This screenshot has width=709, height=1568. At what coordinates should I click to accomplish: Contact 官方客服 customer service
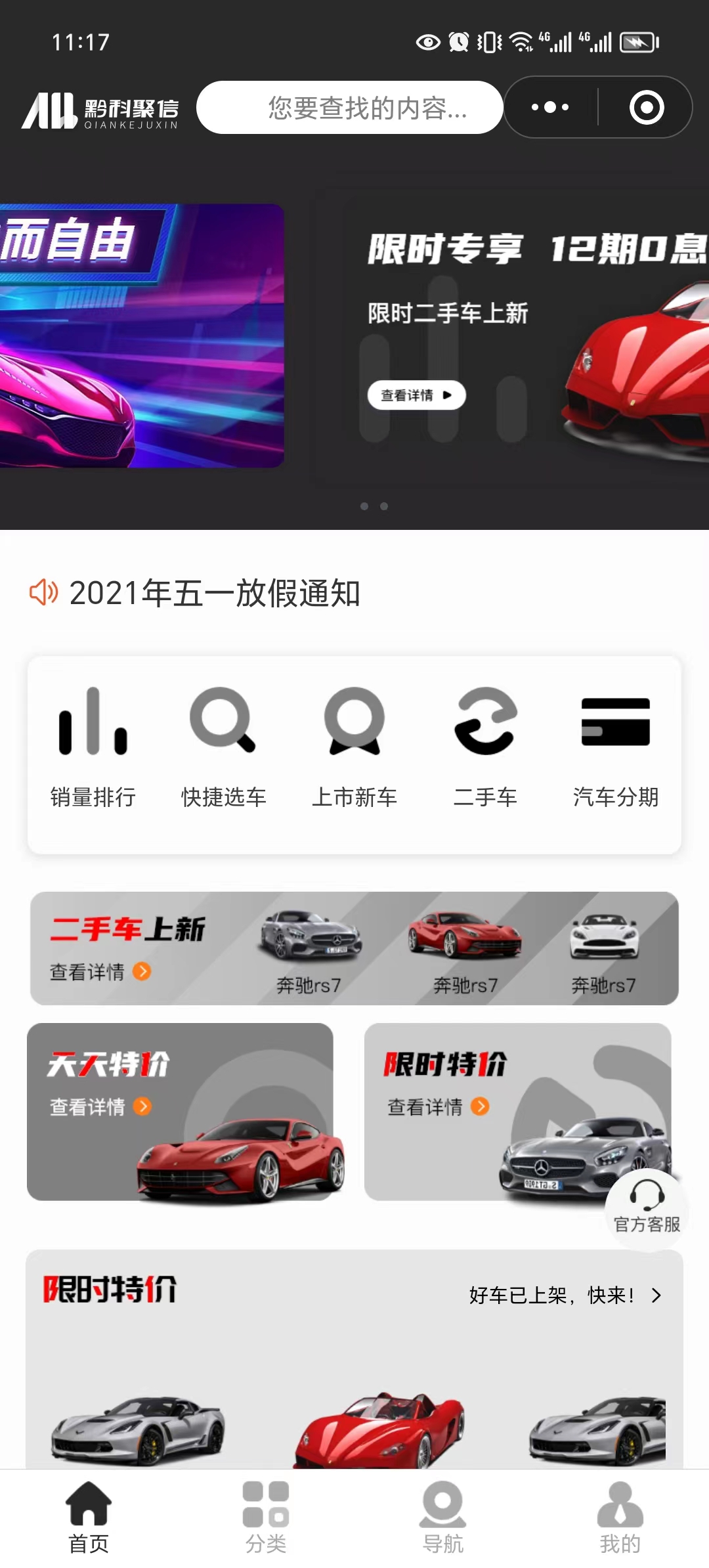pyautogui.click(x=647, y=1208)
